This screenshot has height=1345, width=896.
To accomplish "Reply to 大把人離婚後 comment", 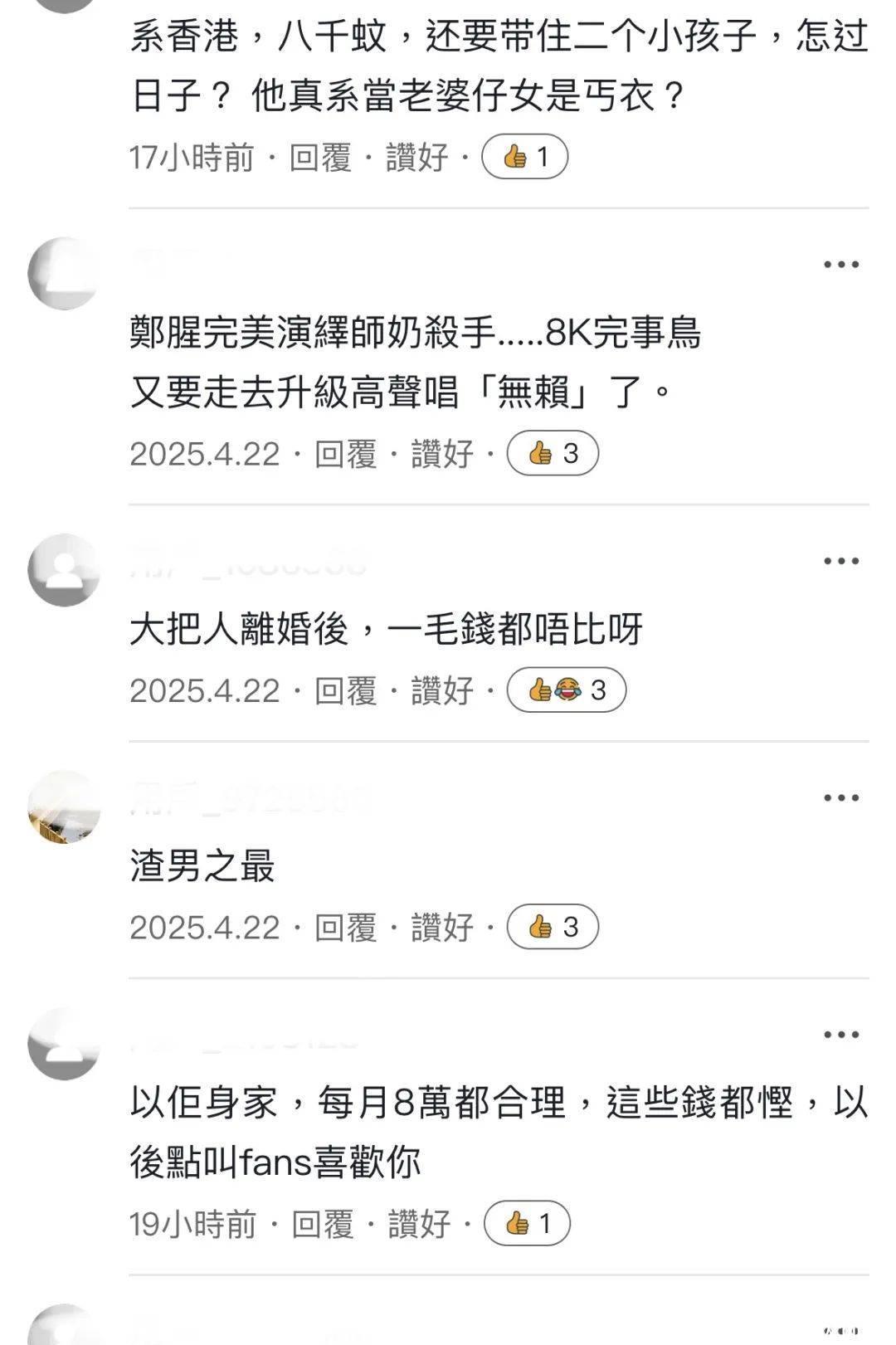I will [x=346, y=690].
